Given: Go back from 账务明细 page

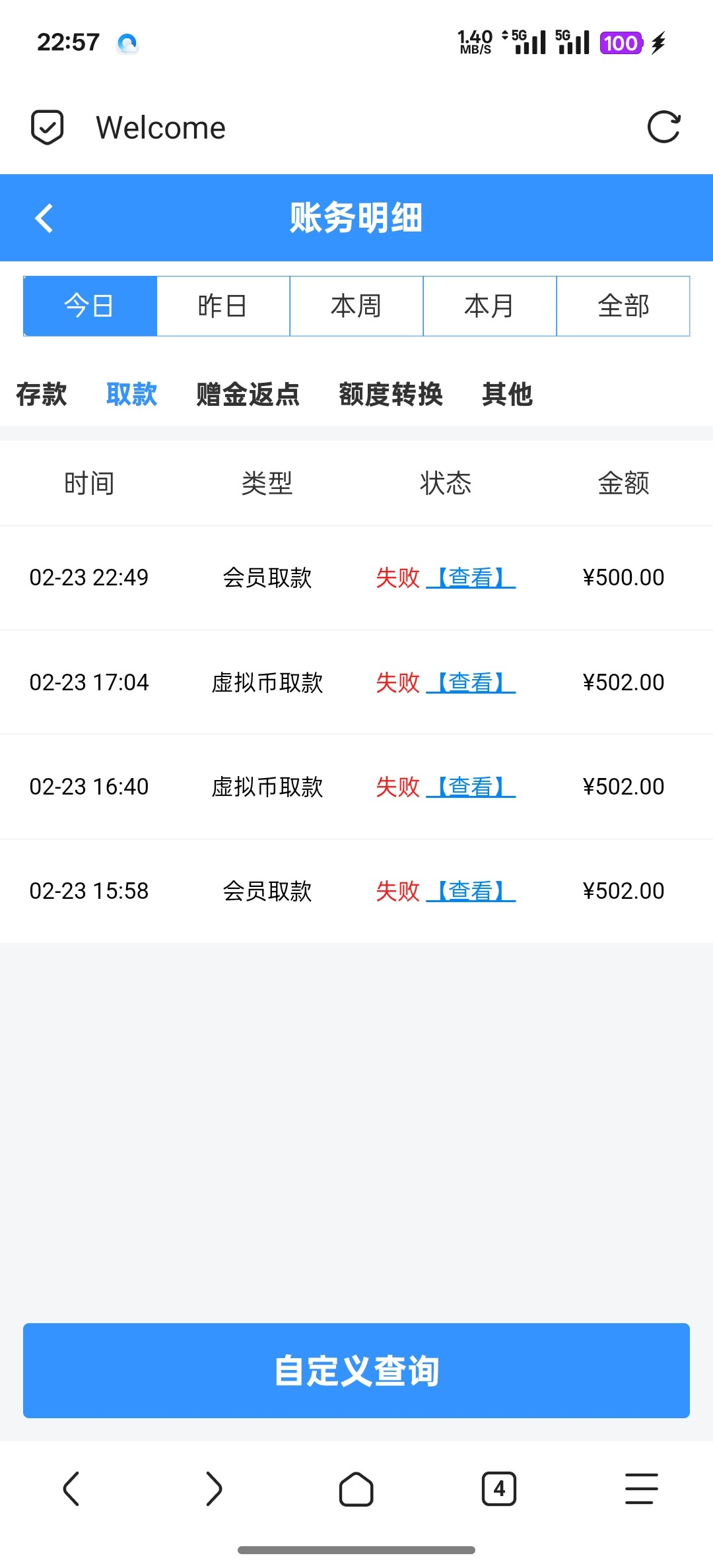Looking at the screenshot, I should (x=44, y=218).
